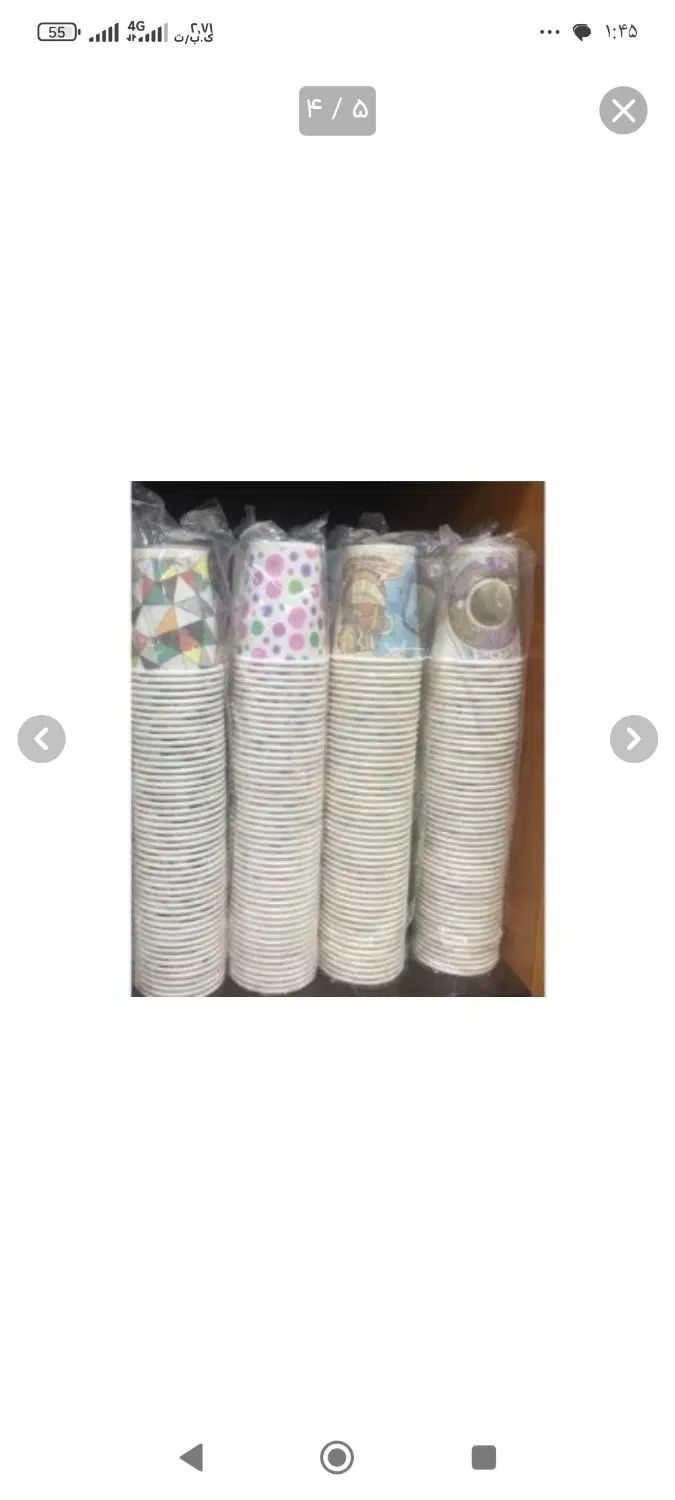Go to the previous photo
Viewport: 675px width, 1500px height.
click(x=41, y=739)
